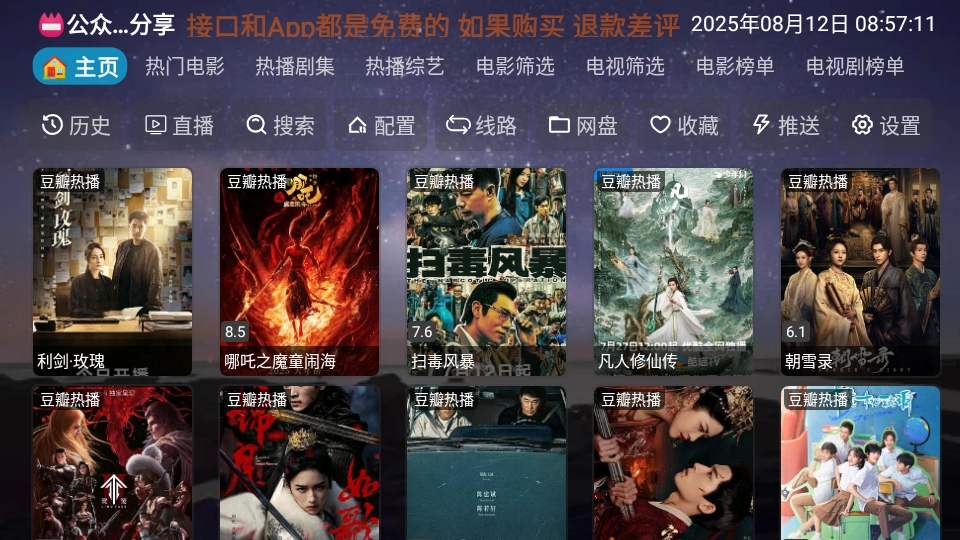Viewport: 960px width, 540px height.
Task: Open the 电影榜单 tab
Action: pyautogui.click(x=735, y=67)
